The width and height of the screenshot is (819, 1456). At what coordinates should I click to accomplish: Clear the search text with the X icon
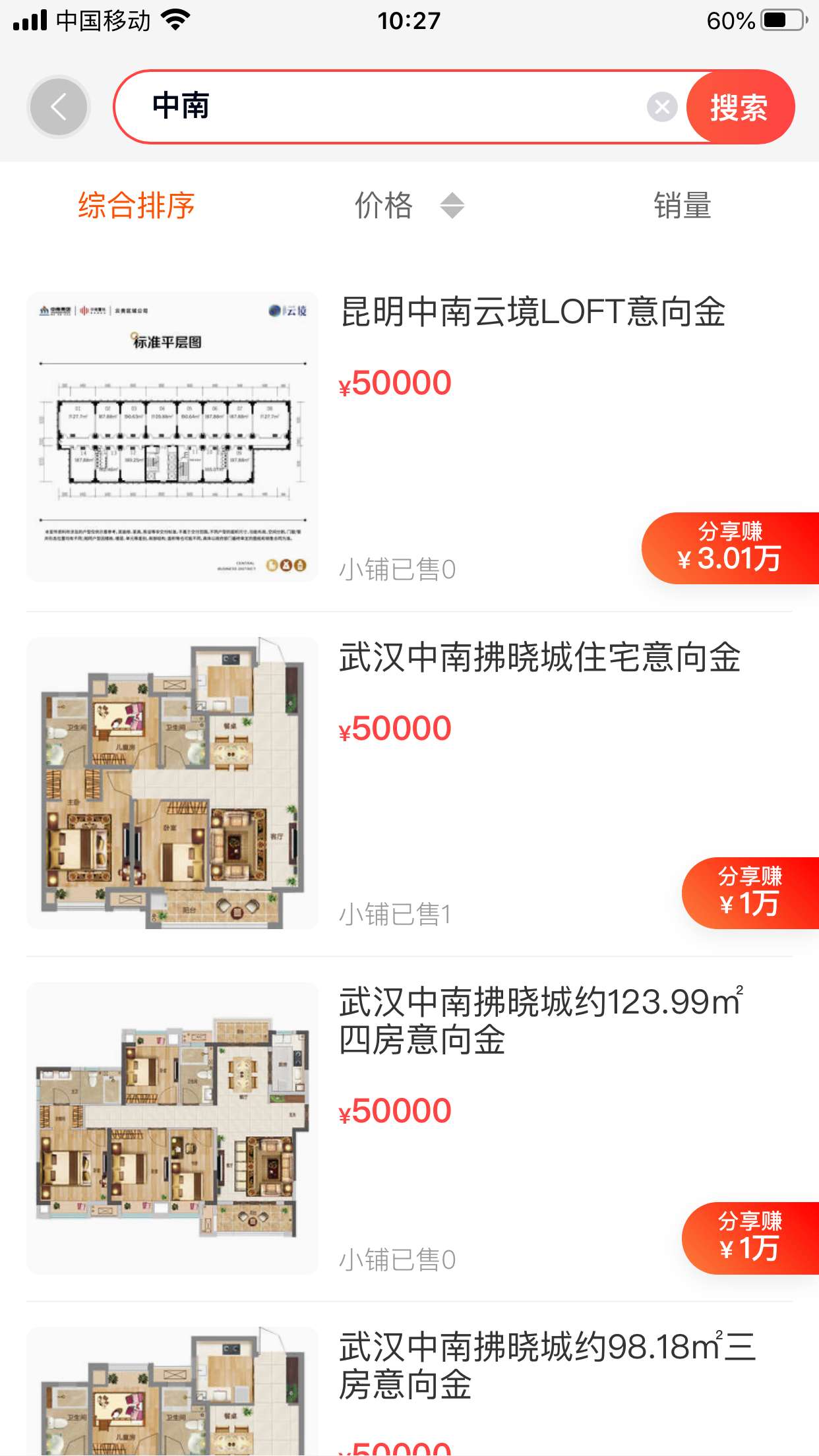point(661,107)
